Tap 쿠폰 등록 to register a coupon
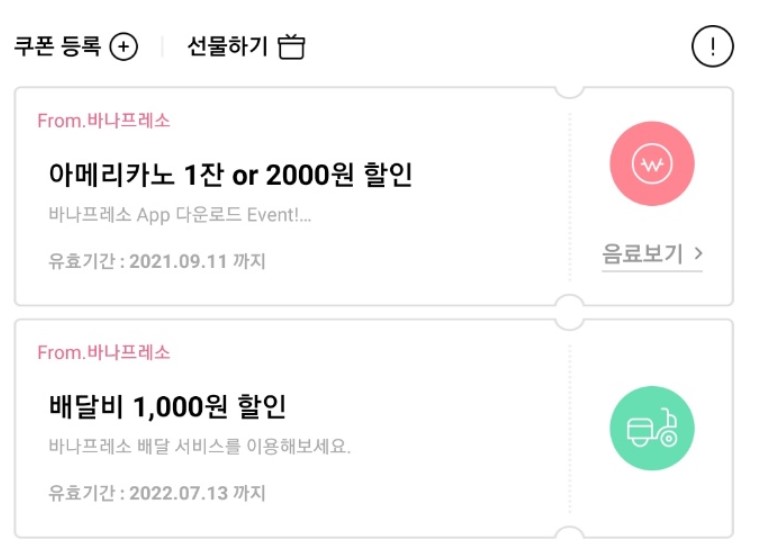The width and height of the screenshot is (762, 553). [75, 47]
